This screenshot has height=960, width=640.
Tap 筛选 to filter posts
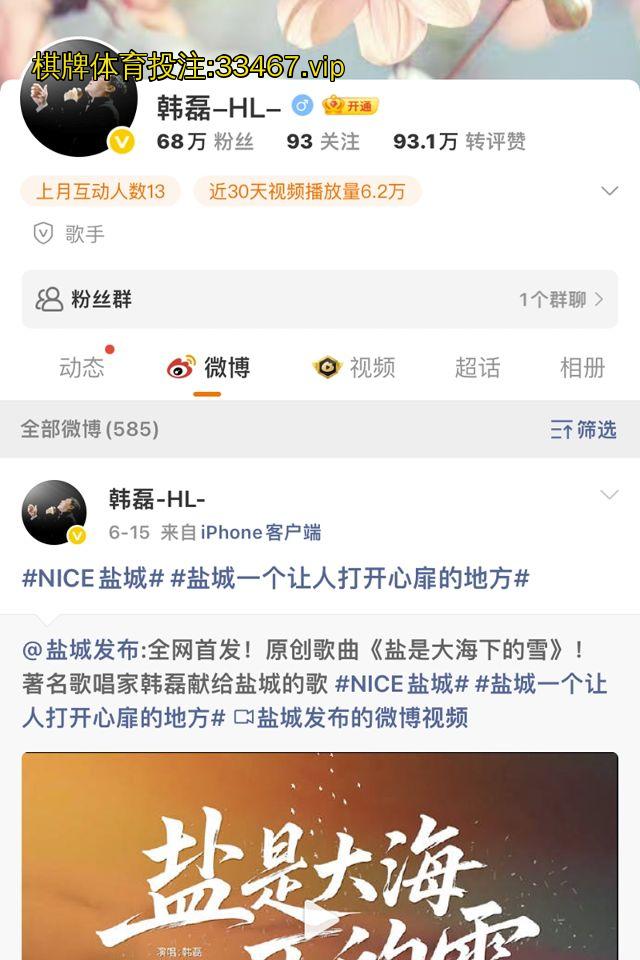pyautogui.click(x=584, y=430)
